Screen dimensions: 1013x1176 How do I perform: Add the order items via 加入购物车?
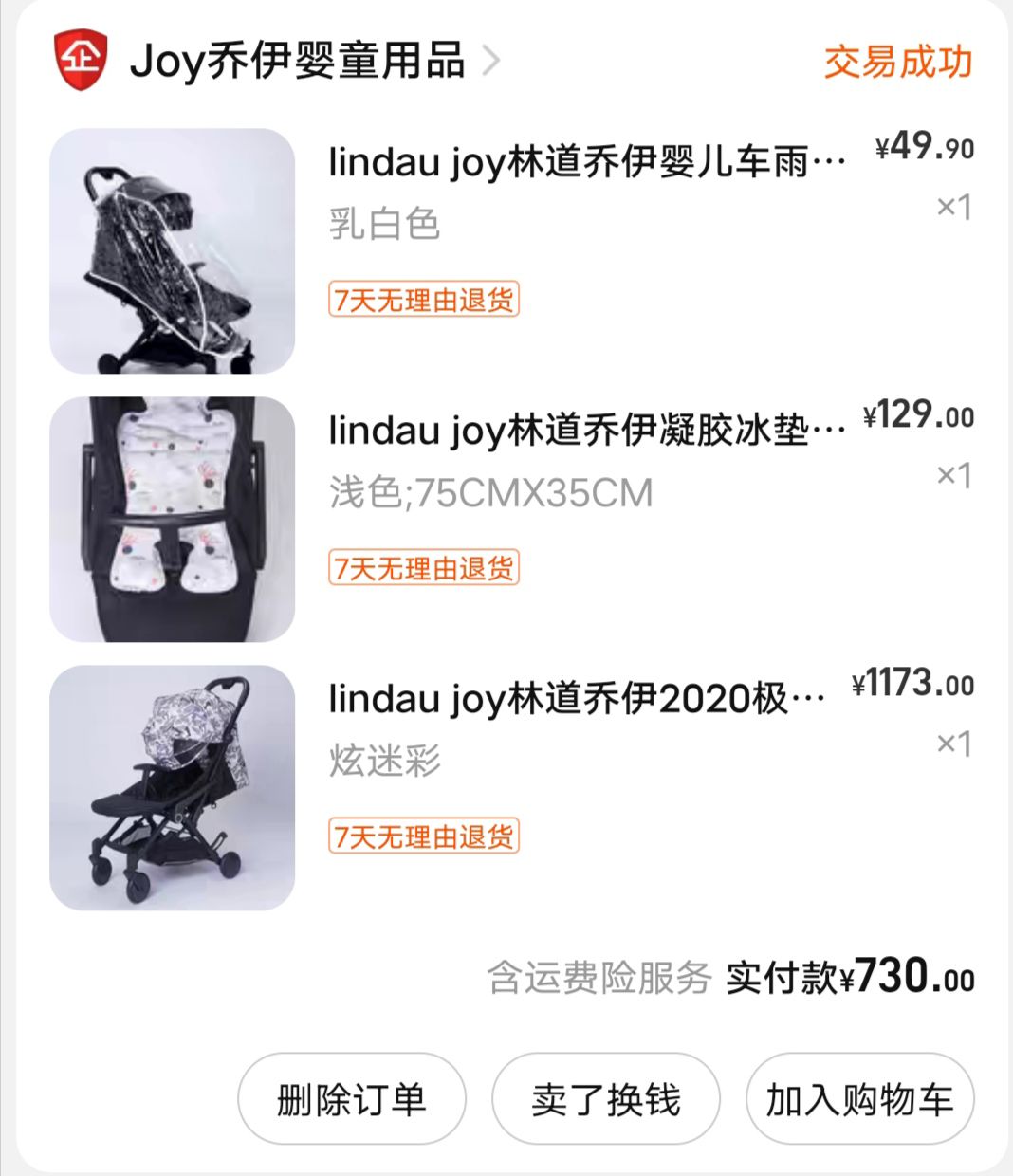click(x=859, y=1099)
